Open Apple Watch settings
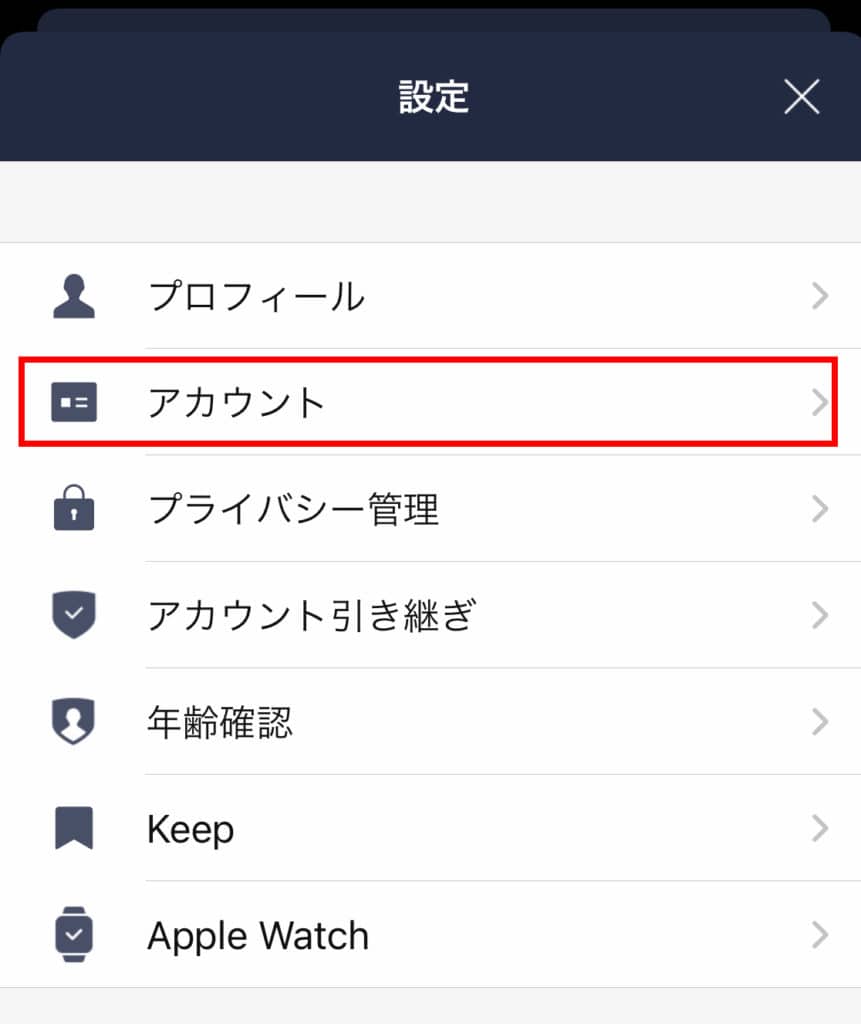 [x=430, y=936]
